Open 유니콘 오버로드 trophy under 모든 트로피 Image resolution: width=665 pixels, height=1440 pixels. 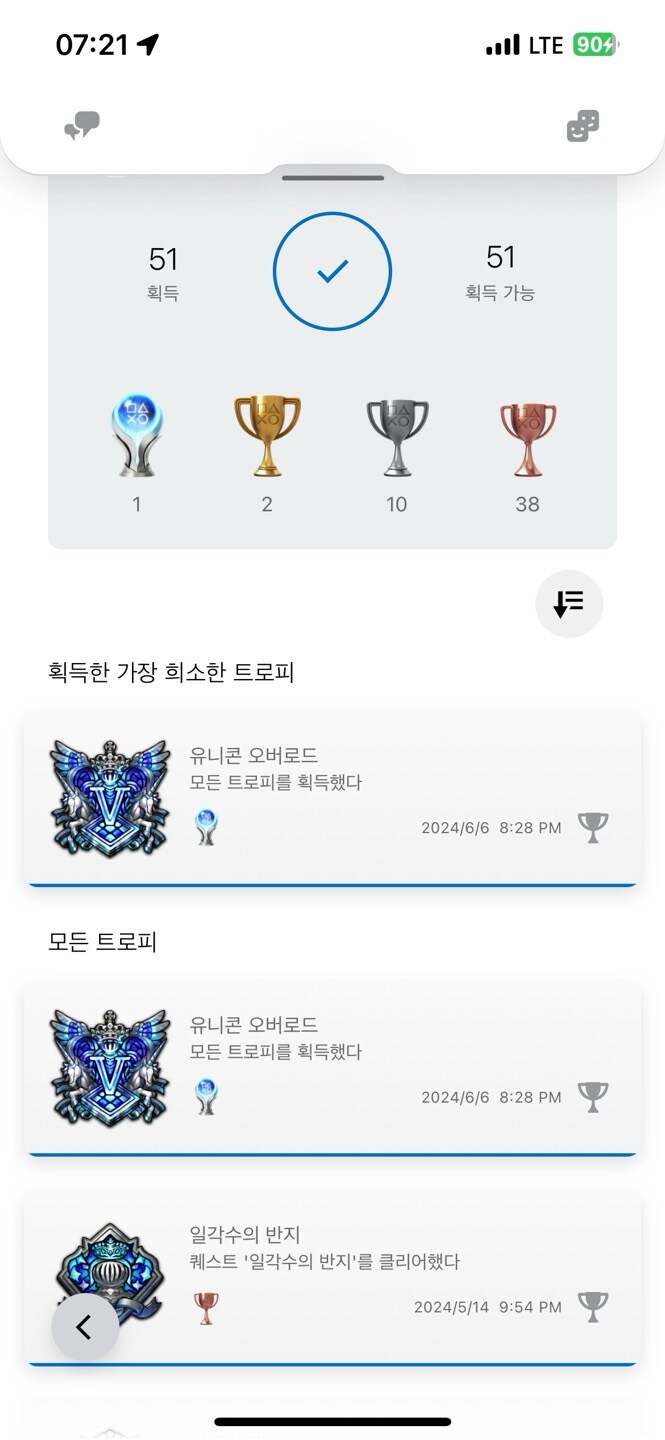pyautogui.click(x=331, y=1068)
